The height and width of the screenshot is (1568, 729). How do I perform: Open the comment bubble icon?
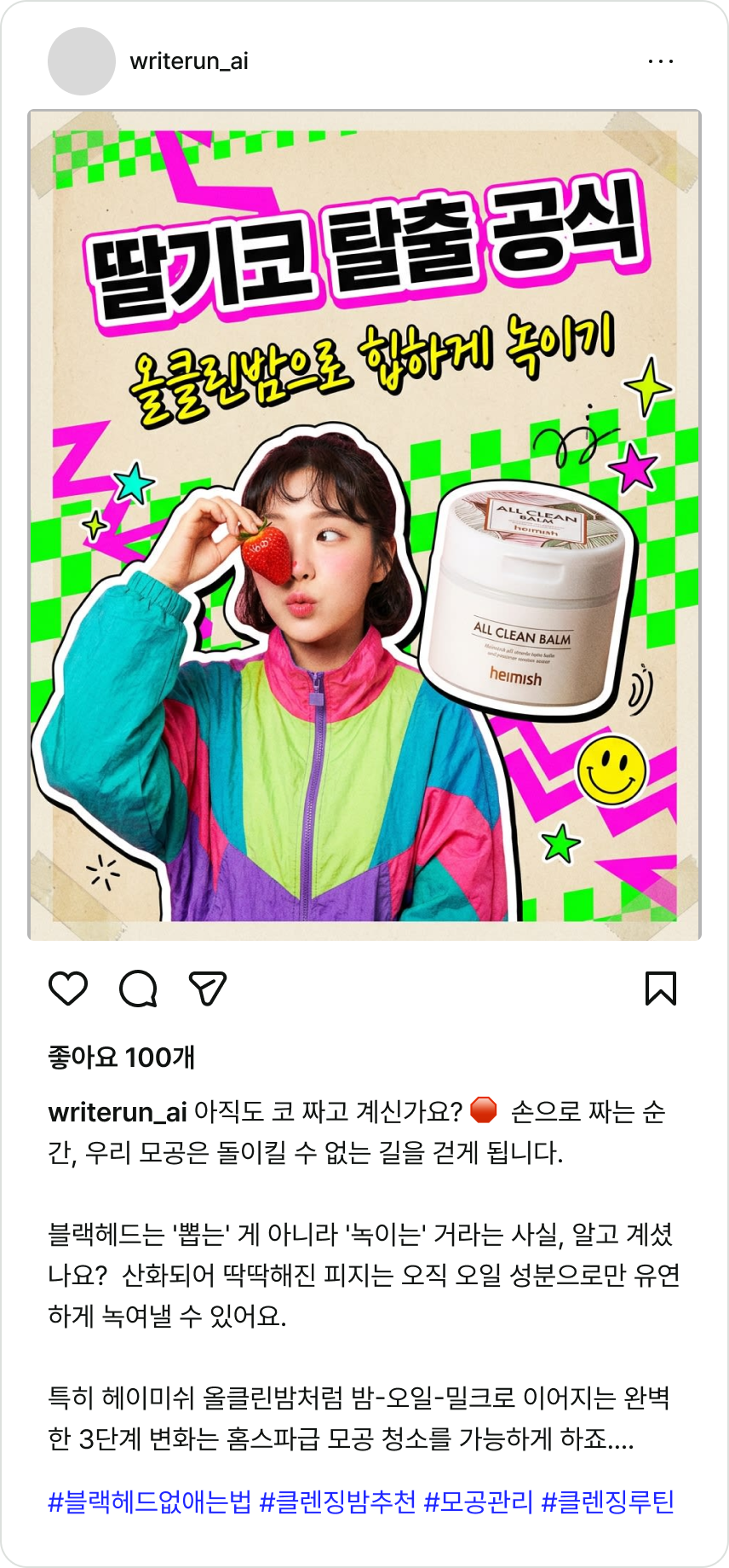click(x=138, y=989)
